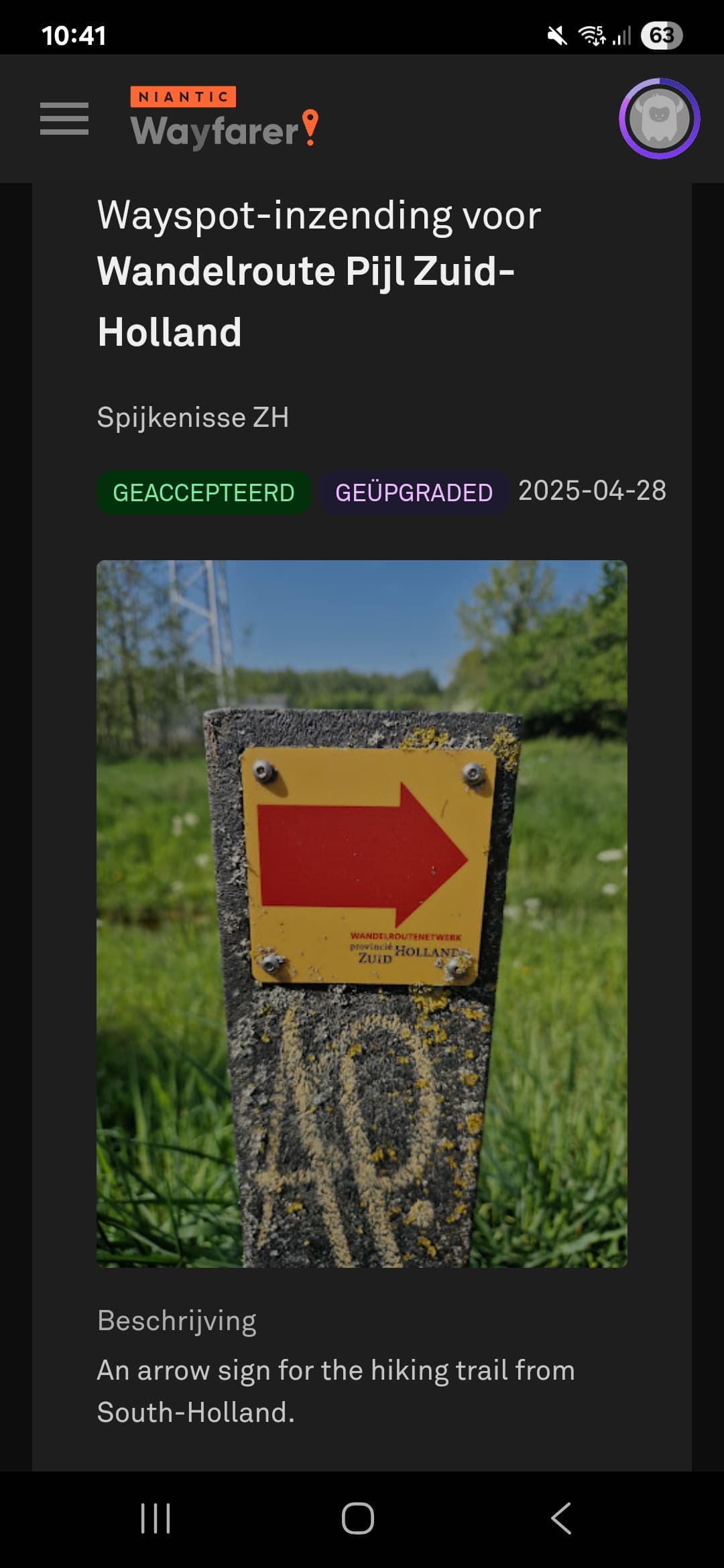Open the hamburger drawer menu

click(64, 119)
